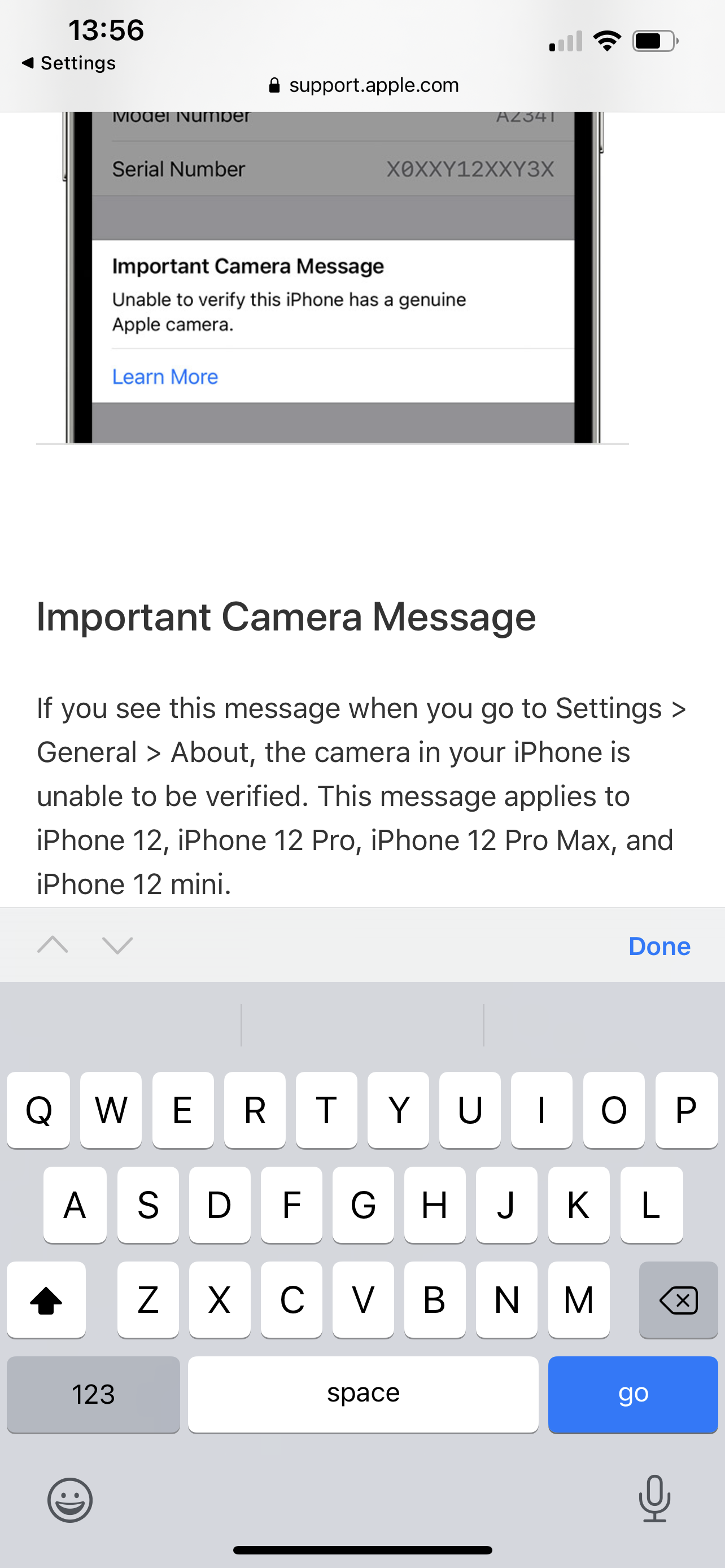Jump to next field with down chevron
This screenshot has height=1568, width=725.
point(117,945)
